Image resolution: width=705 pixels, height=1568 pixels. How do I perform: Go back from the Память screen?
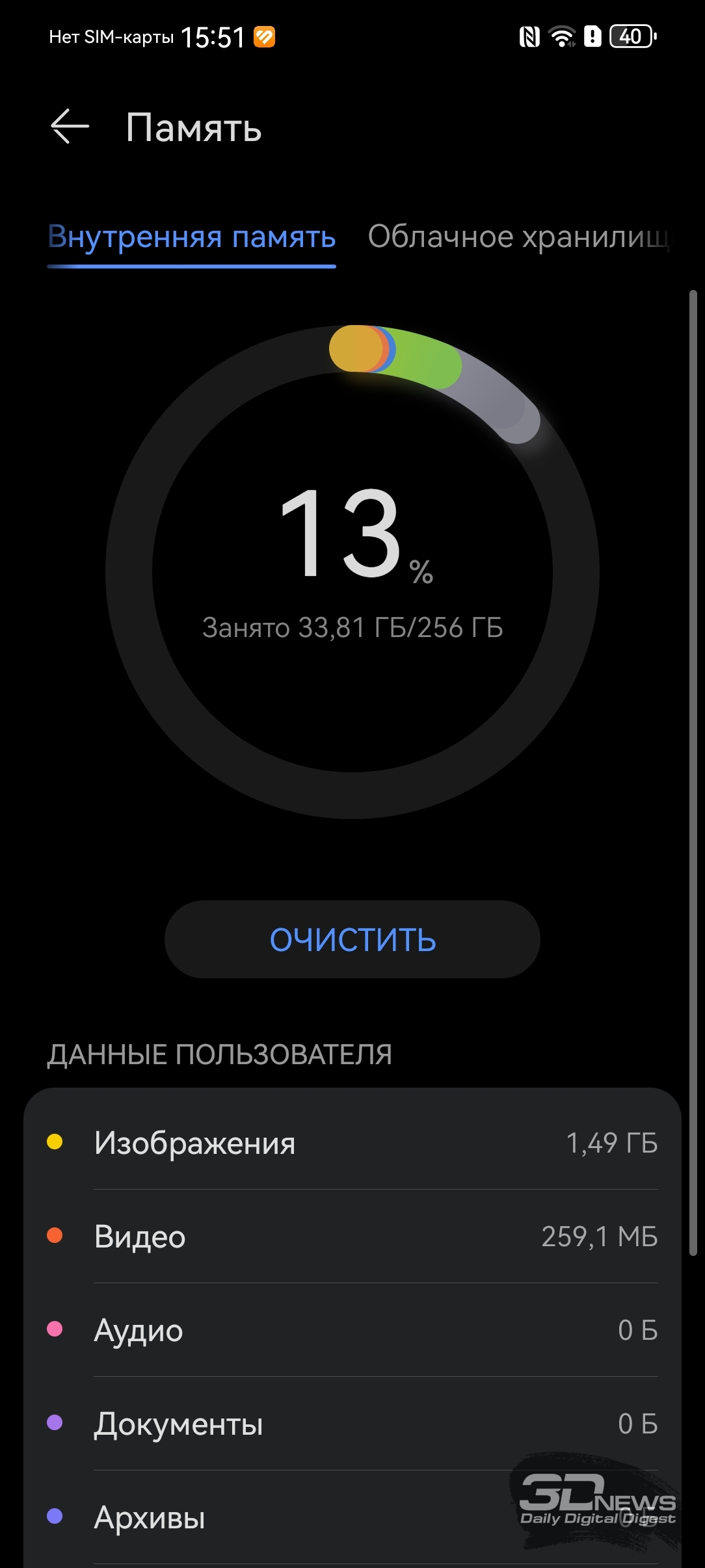point(70,126)
